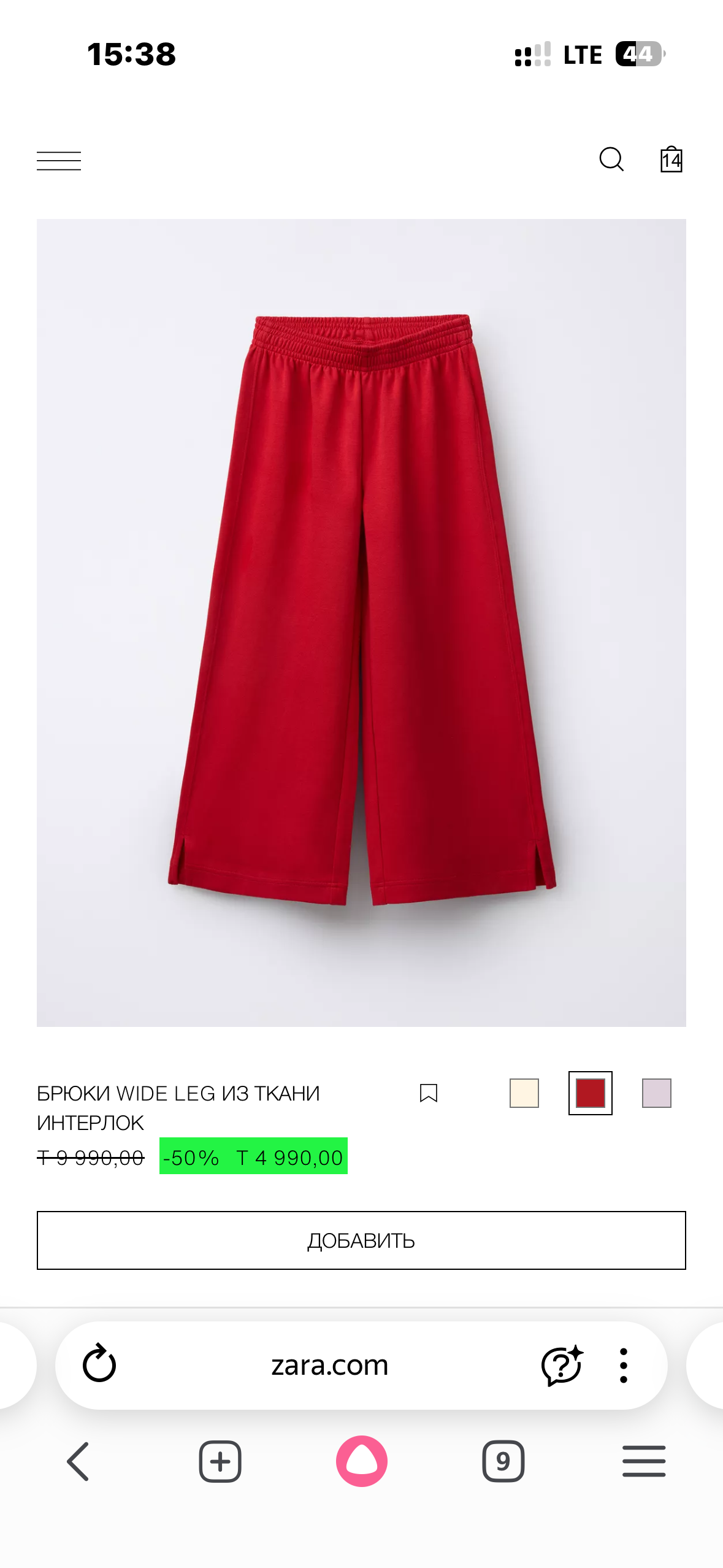View the red wide leg pants photo
The height and width of the screenshot is (1568, 723).
(361, 622)
